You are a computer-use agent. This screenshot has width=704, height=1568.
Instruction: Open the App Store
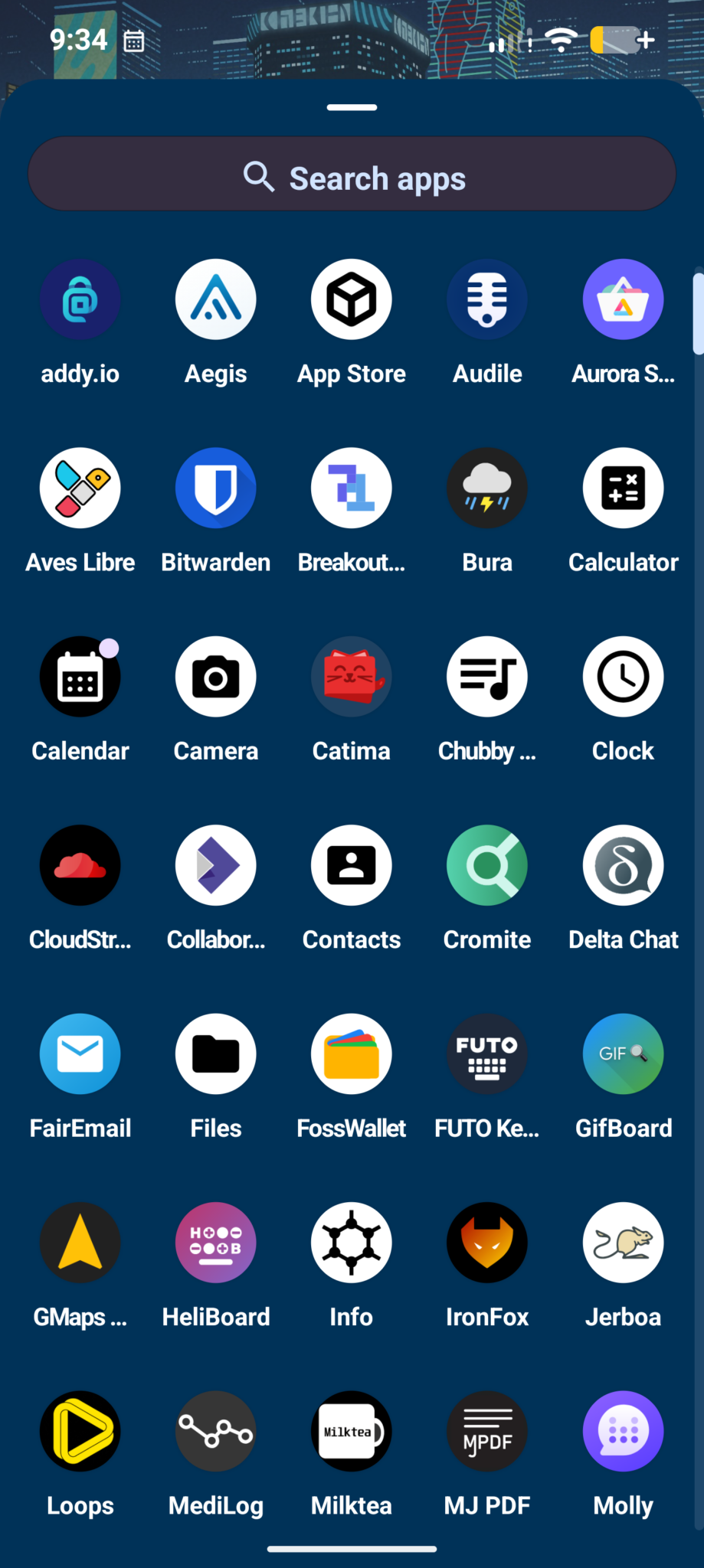(352, 299)
